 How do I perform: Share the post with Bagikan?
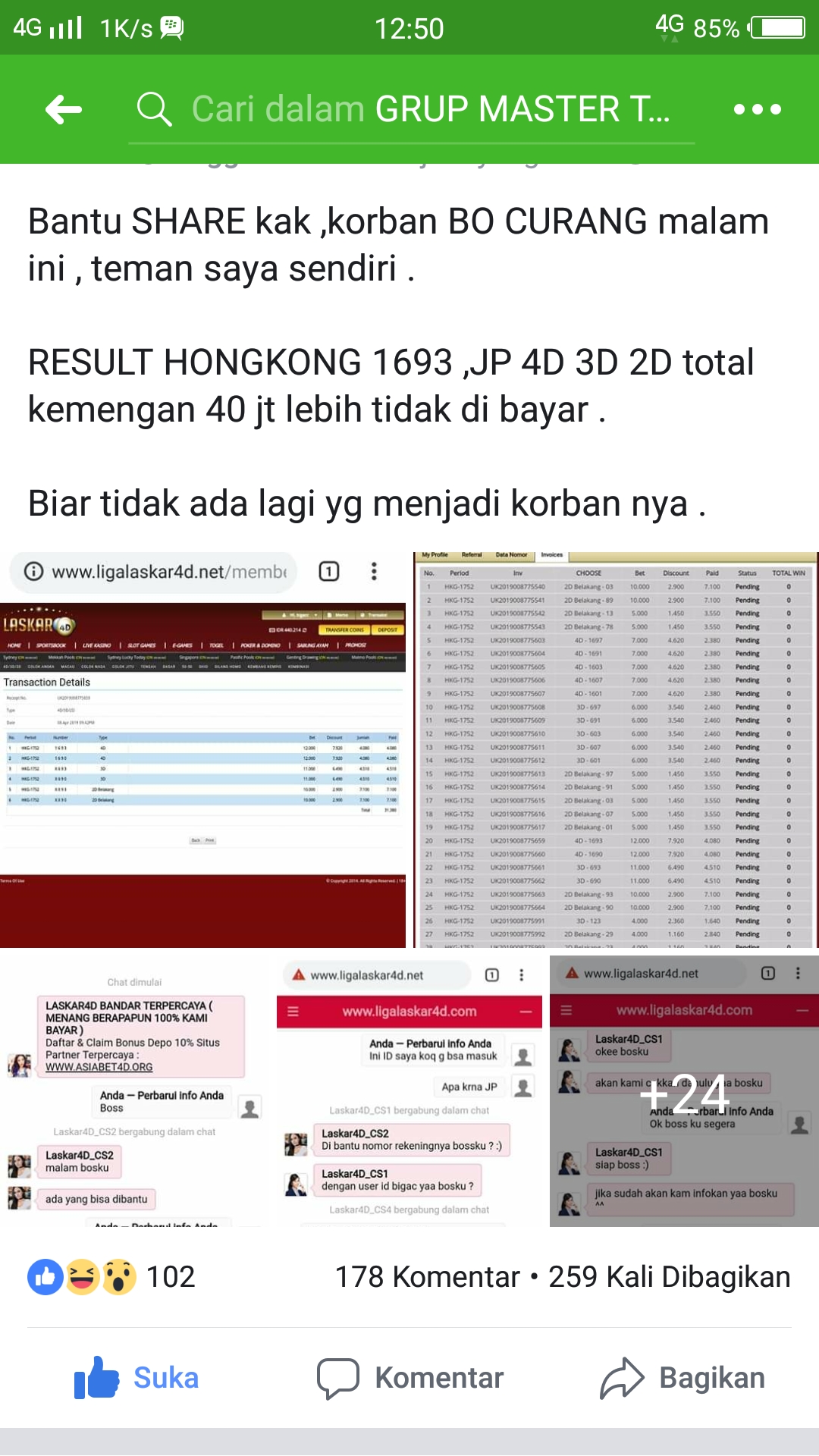coord(682,1378)
